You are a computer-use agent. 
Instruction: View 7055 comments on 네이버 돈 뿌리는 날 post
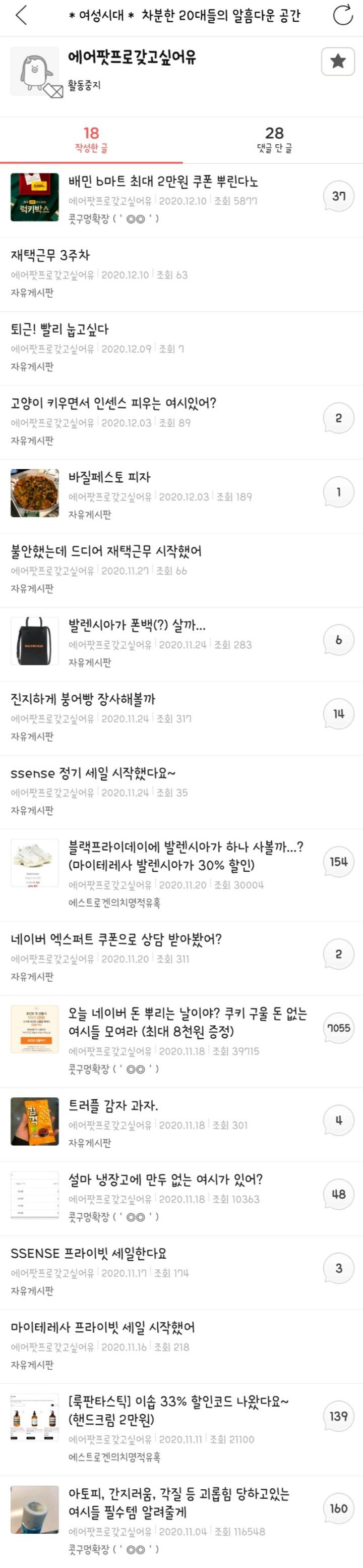click(x=338, y=1028)
